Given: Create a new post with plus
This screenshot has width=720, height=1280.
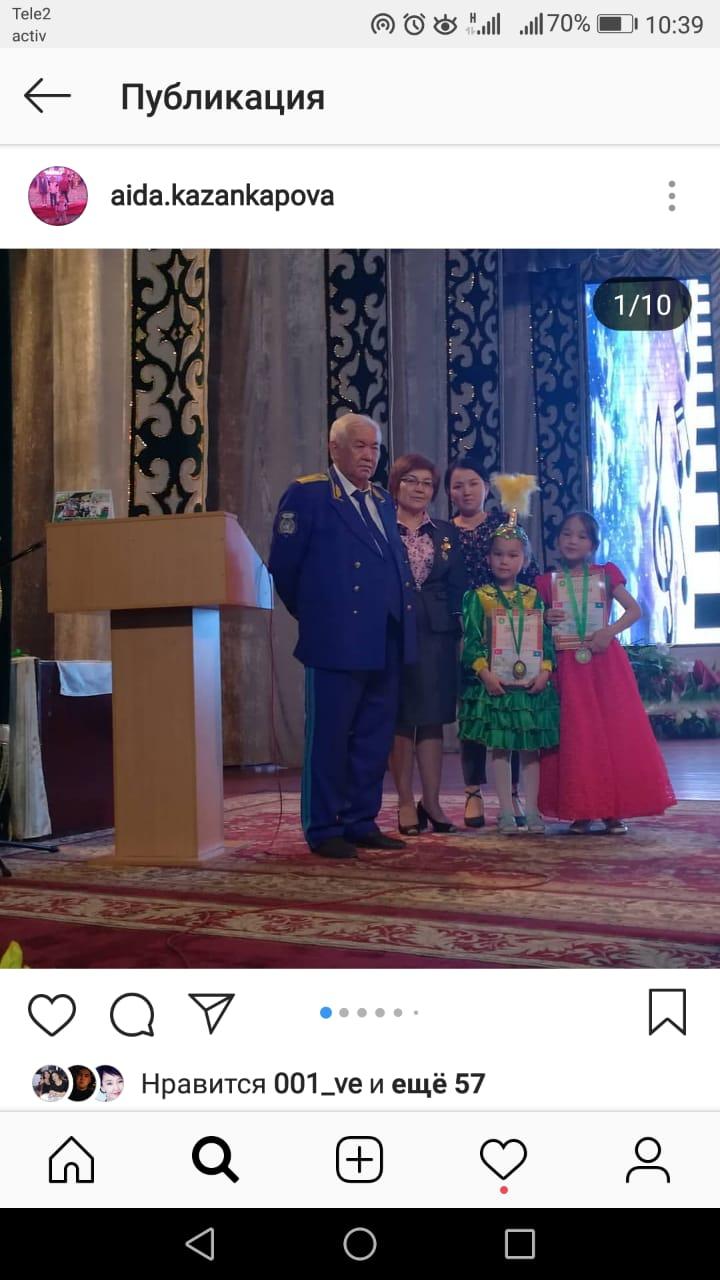Looking at the screenshot, I should [360, 1160].
